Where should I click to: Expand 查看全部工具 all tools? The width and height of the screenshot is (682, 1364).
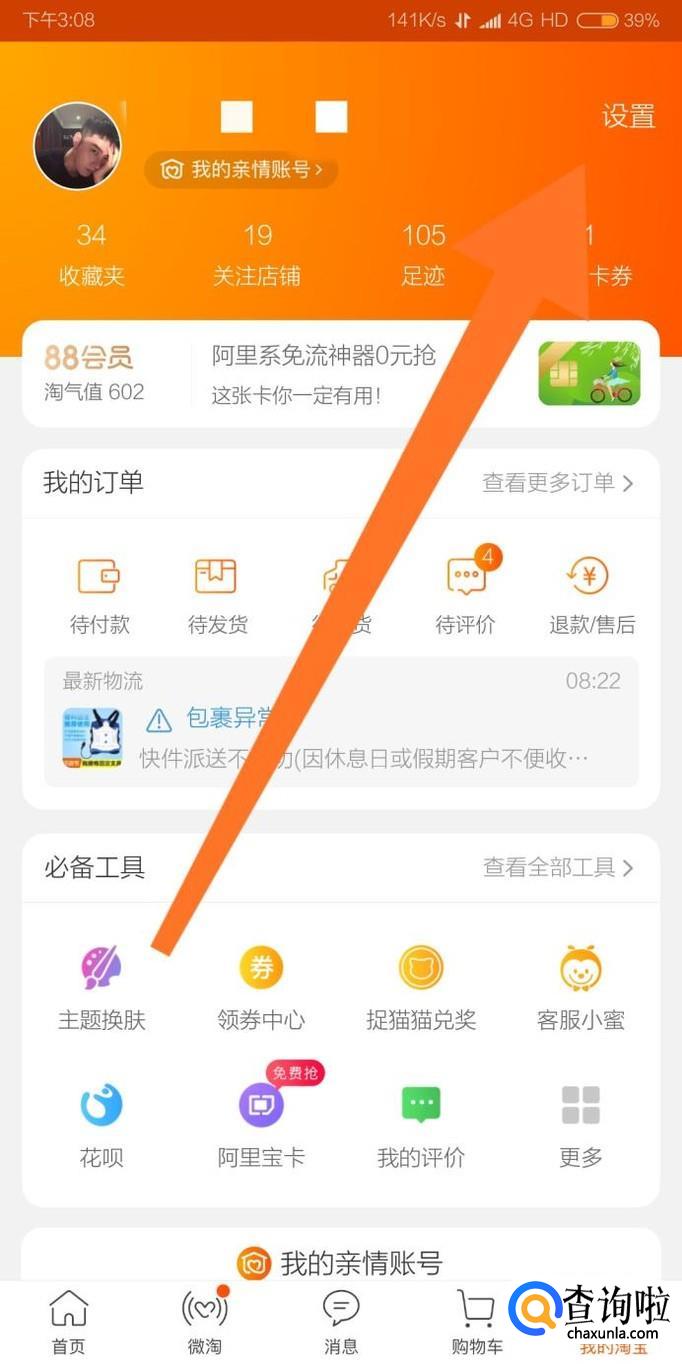[558, 867]
